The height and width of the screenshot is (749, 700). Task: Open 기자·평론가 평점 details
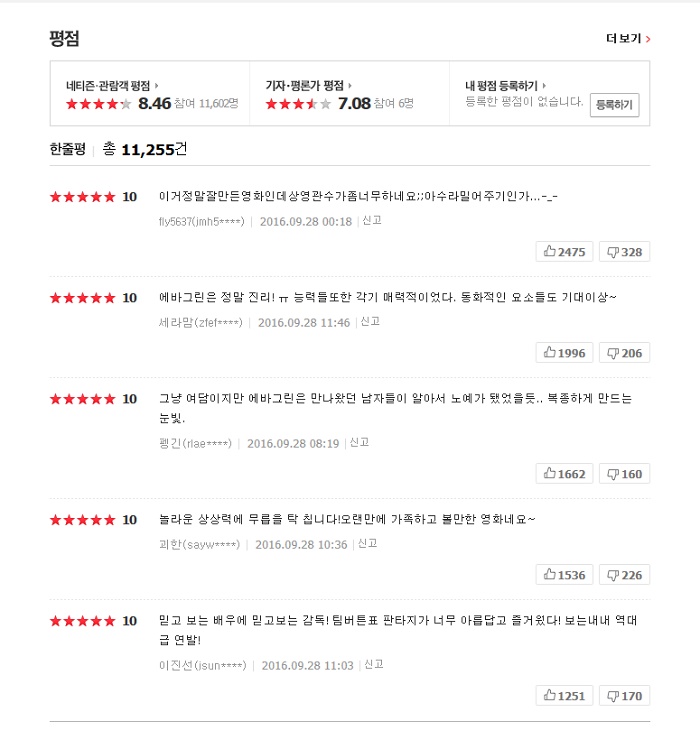(x=308, y=86)
